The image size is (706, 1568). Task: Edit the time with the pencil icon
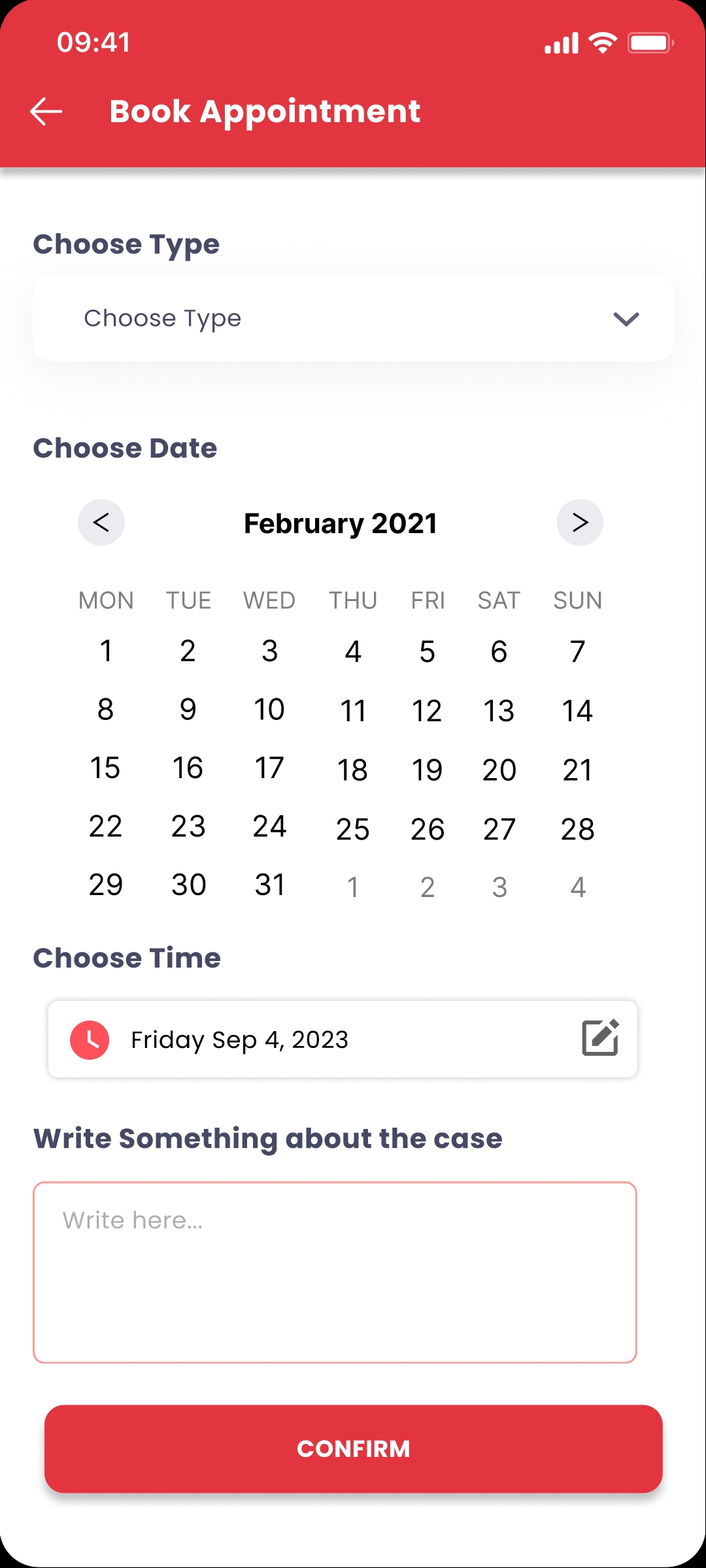pyautogui.click(x=600, y=1037)
